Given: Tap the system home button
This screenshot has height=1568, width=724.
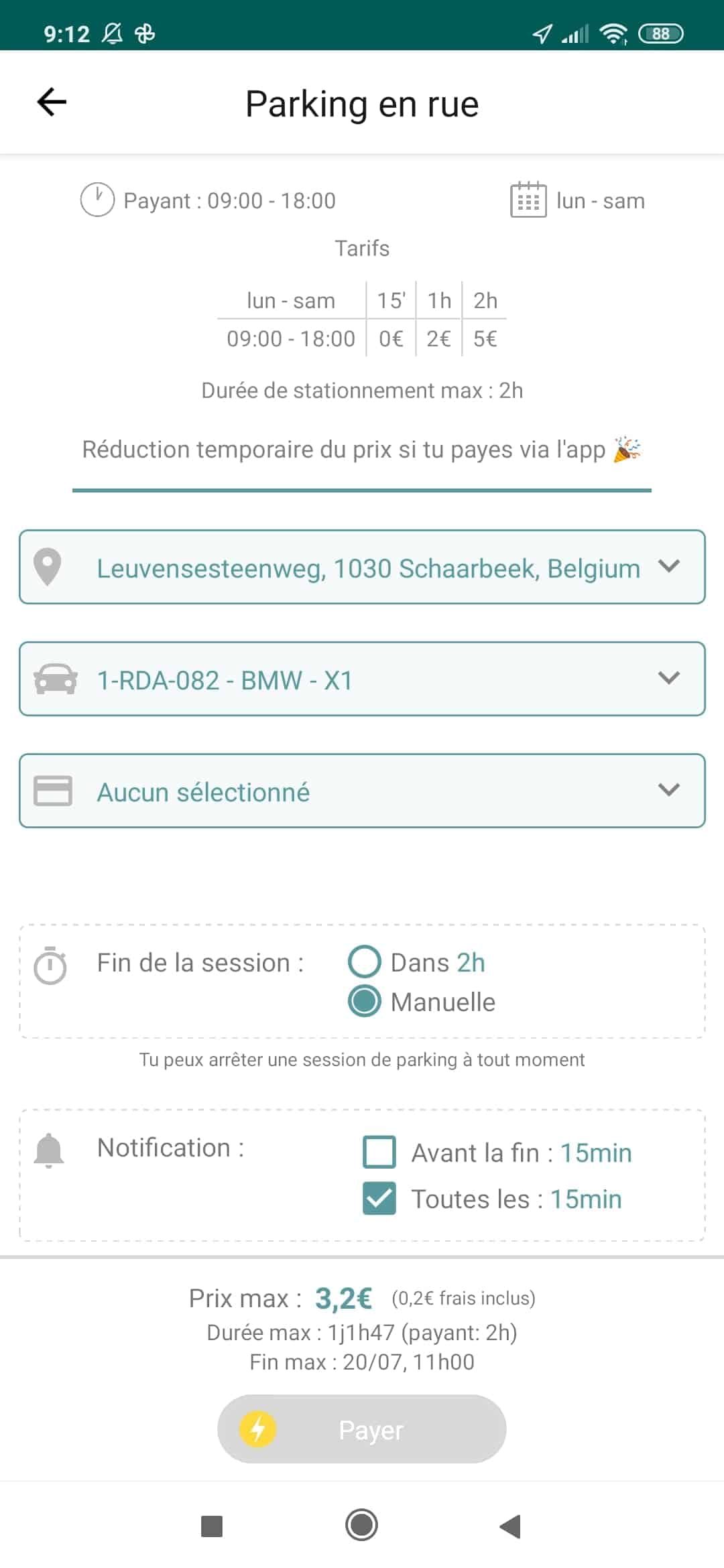Looking at the screenshot, I should [x=362, y=1526].
